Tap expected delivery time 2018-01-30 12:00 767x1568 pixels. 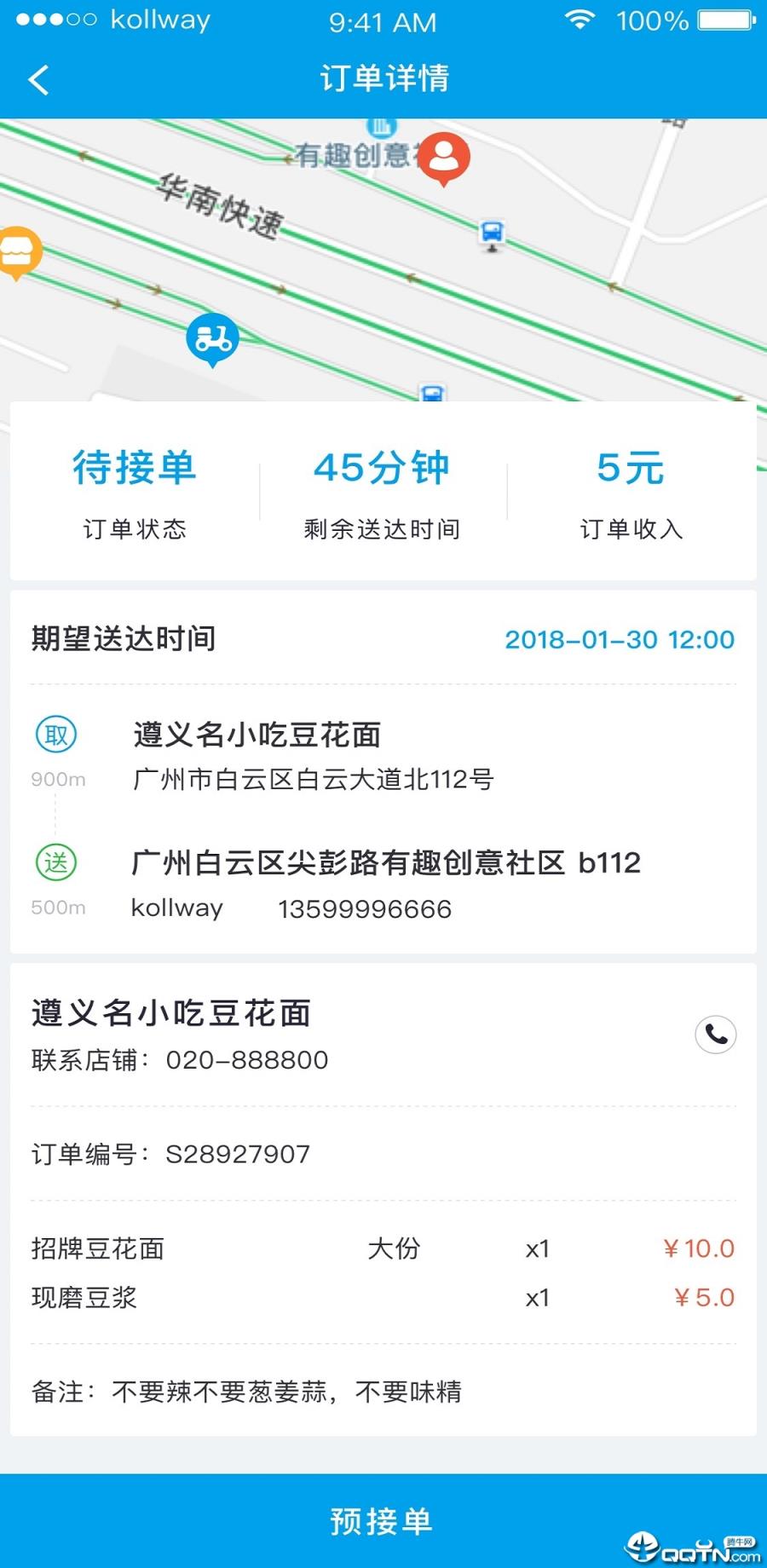[x=620, y=639]
